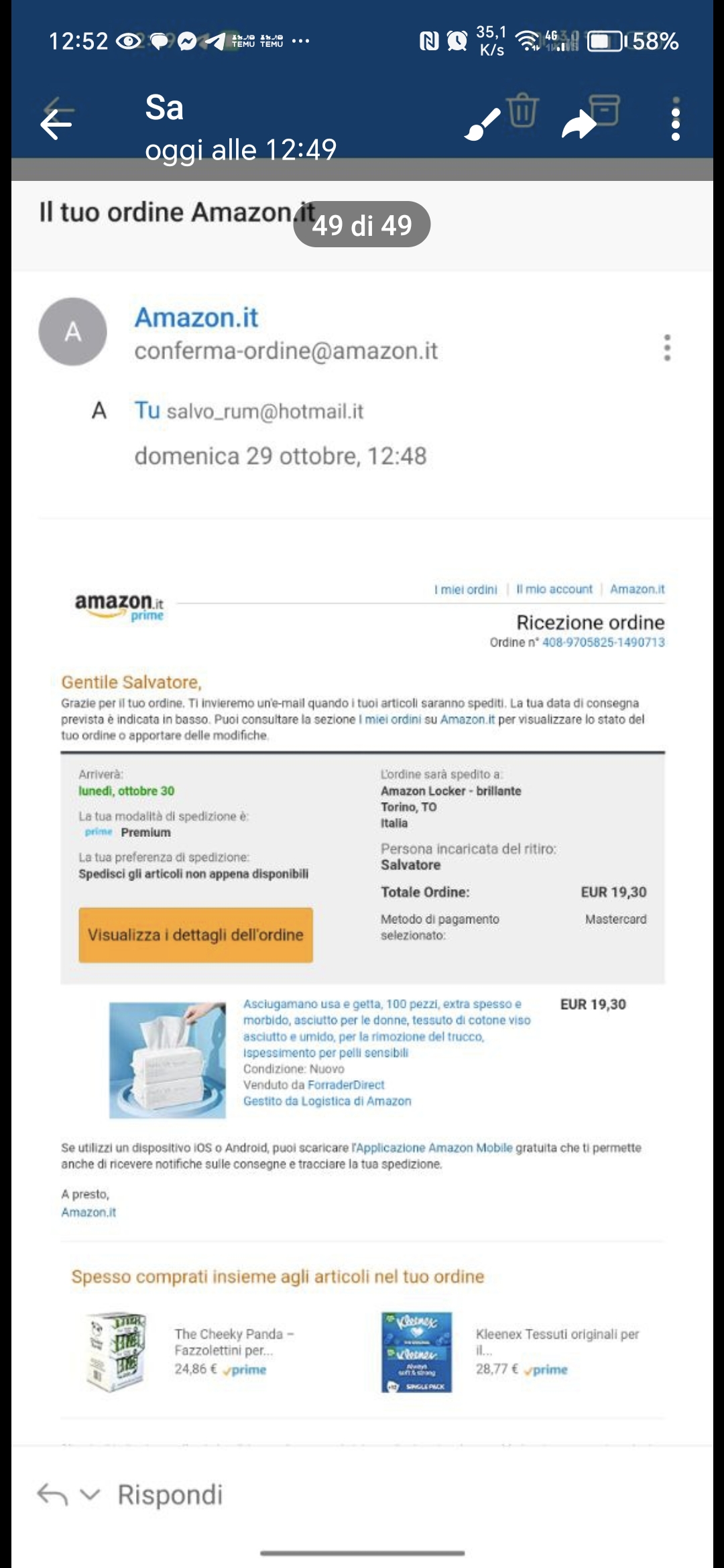Open the top app bar overflow menu
This screenshot has width=724, height=1568.
point(675,119)
